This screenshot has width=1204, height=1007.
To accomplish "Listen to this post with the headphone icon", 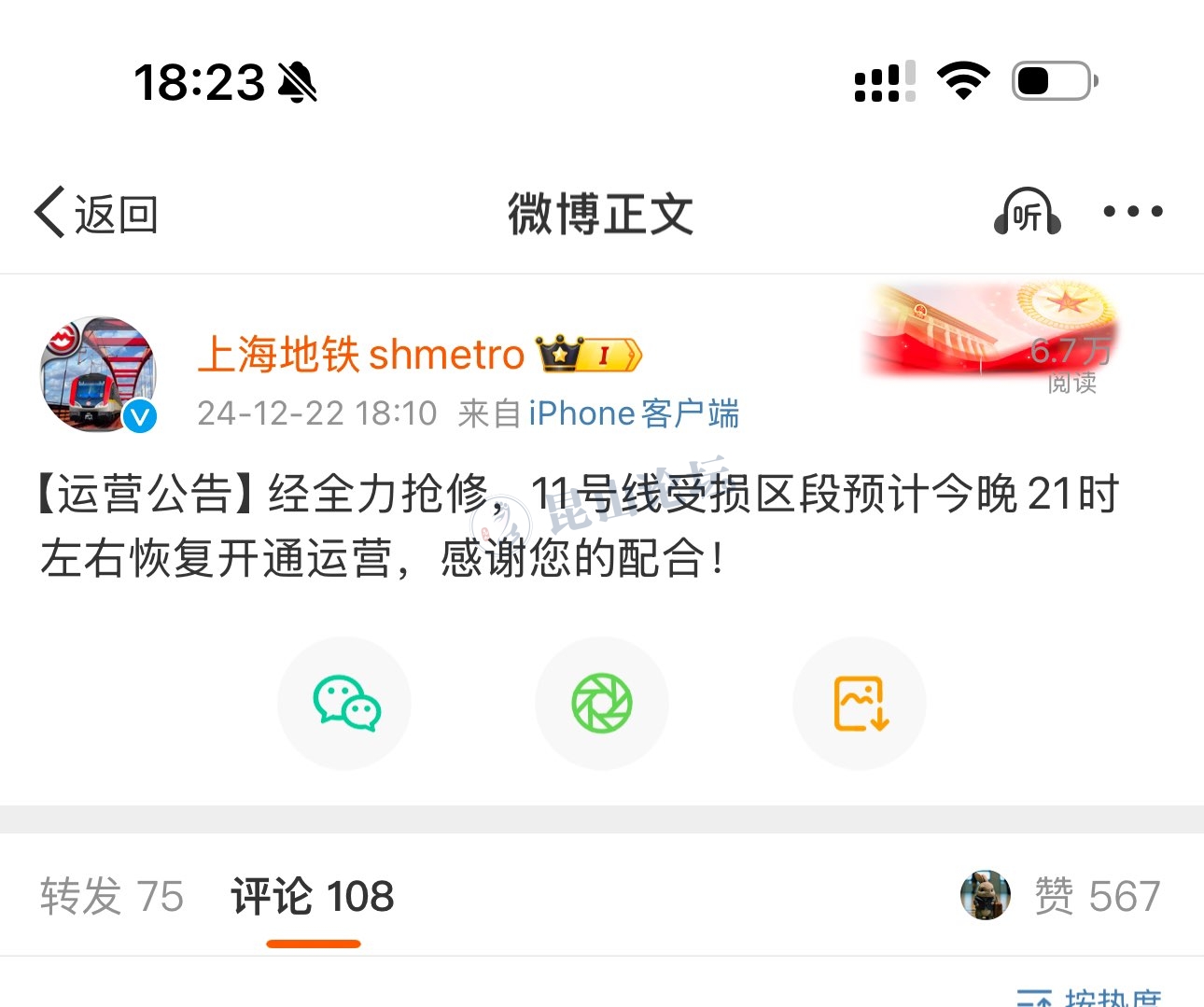I will click(x=1027, y=213).
